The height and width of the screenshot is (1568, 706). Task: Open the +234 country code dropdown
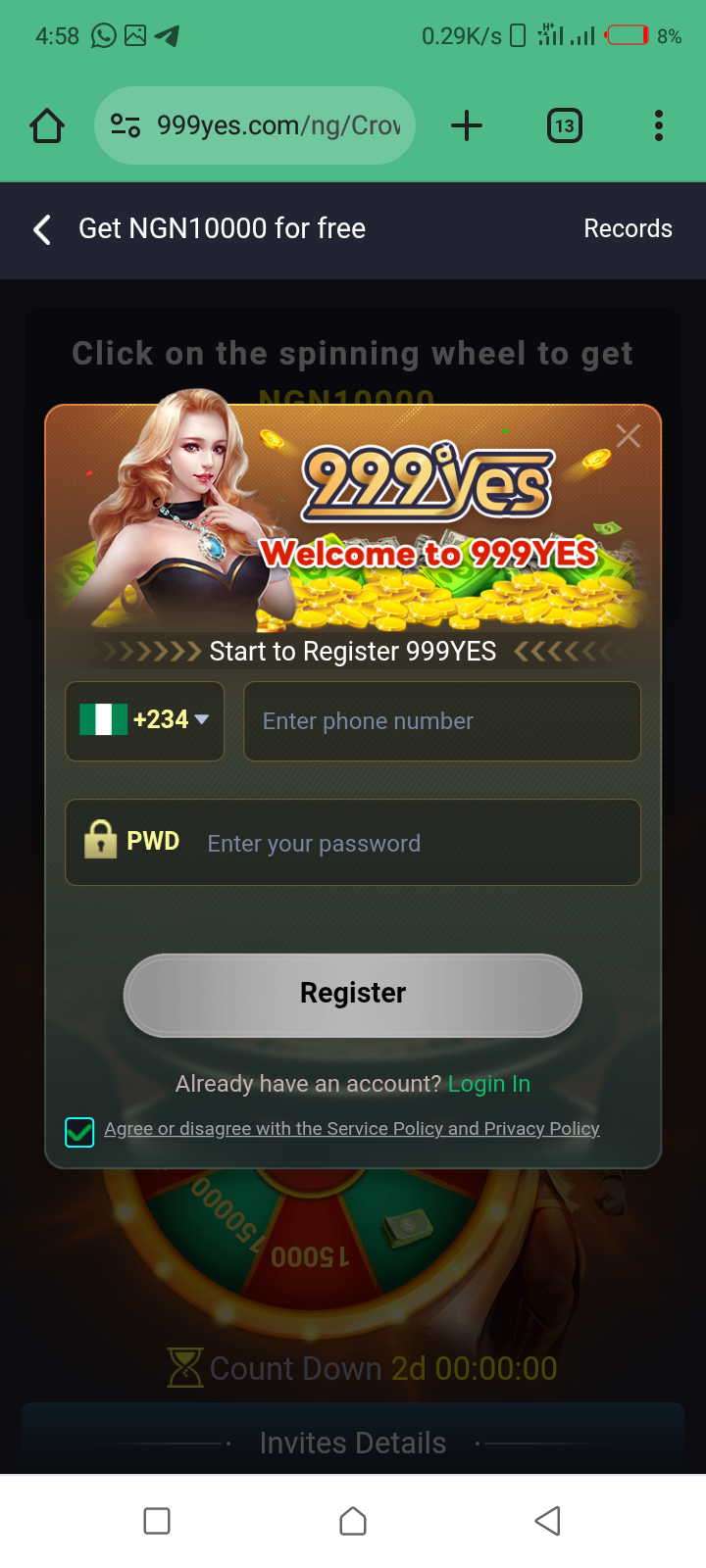pos(145,720)
